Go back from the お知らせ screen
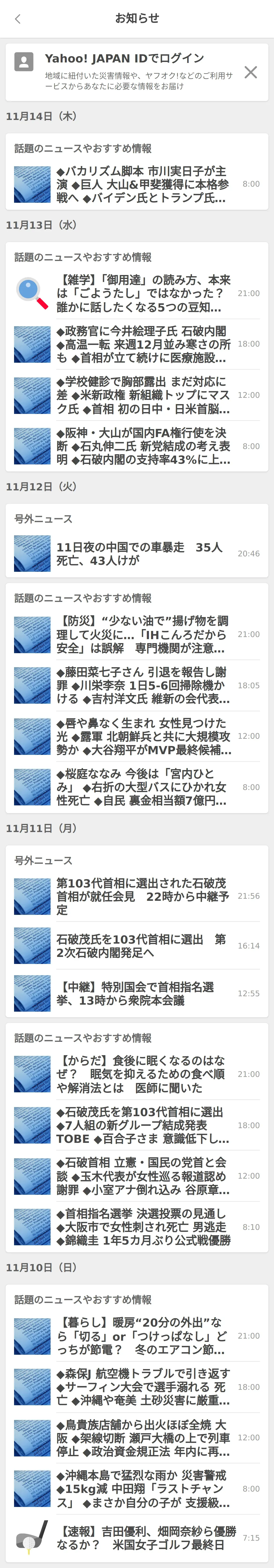274x1568 pixels. point(18,19)
